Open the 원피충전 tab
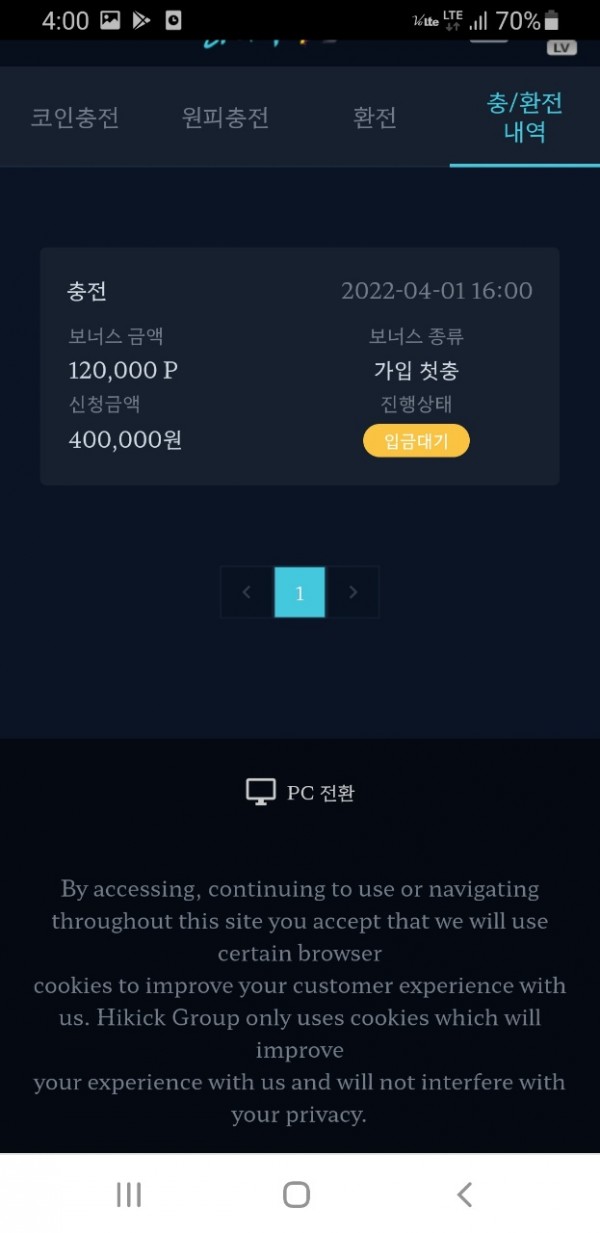Image resolution: width=600 pixels, height=1233 pixels. pos(225,117)
